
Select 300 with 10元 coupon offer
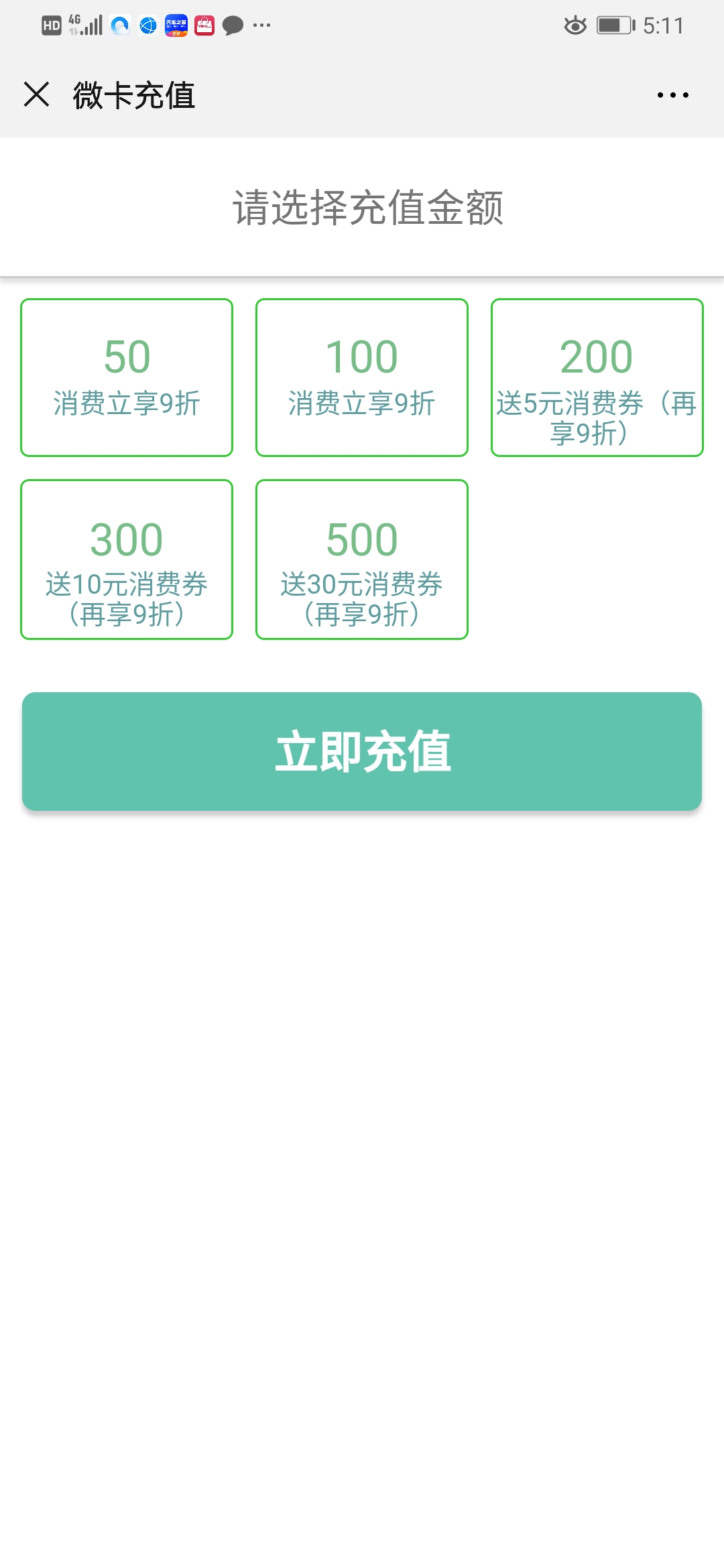click(127, 559)
